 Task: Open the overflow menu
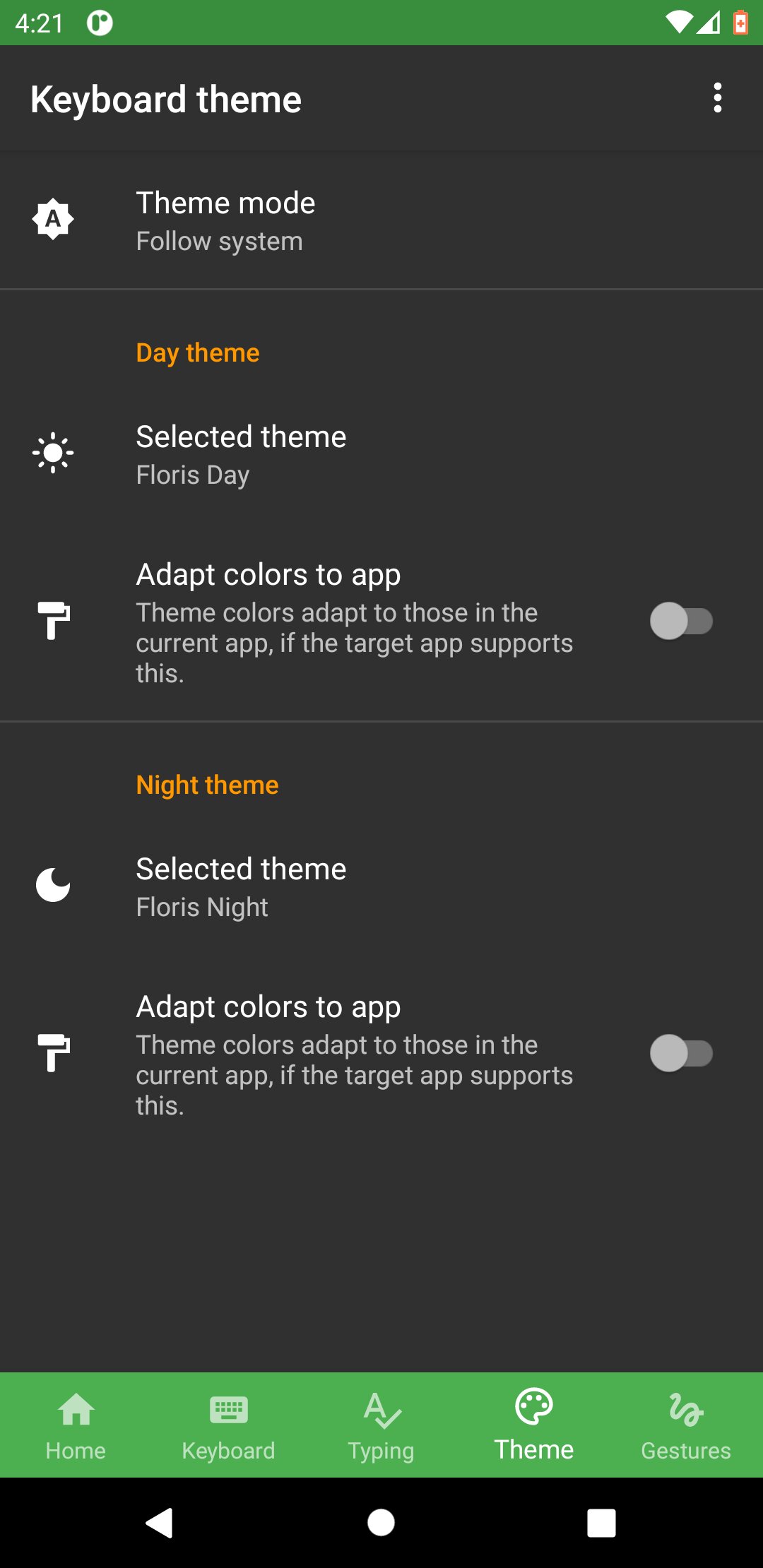[717, 98]
